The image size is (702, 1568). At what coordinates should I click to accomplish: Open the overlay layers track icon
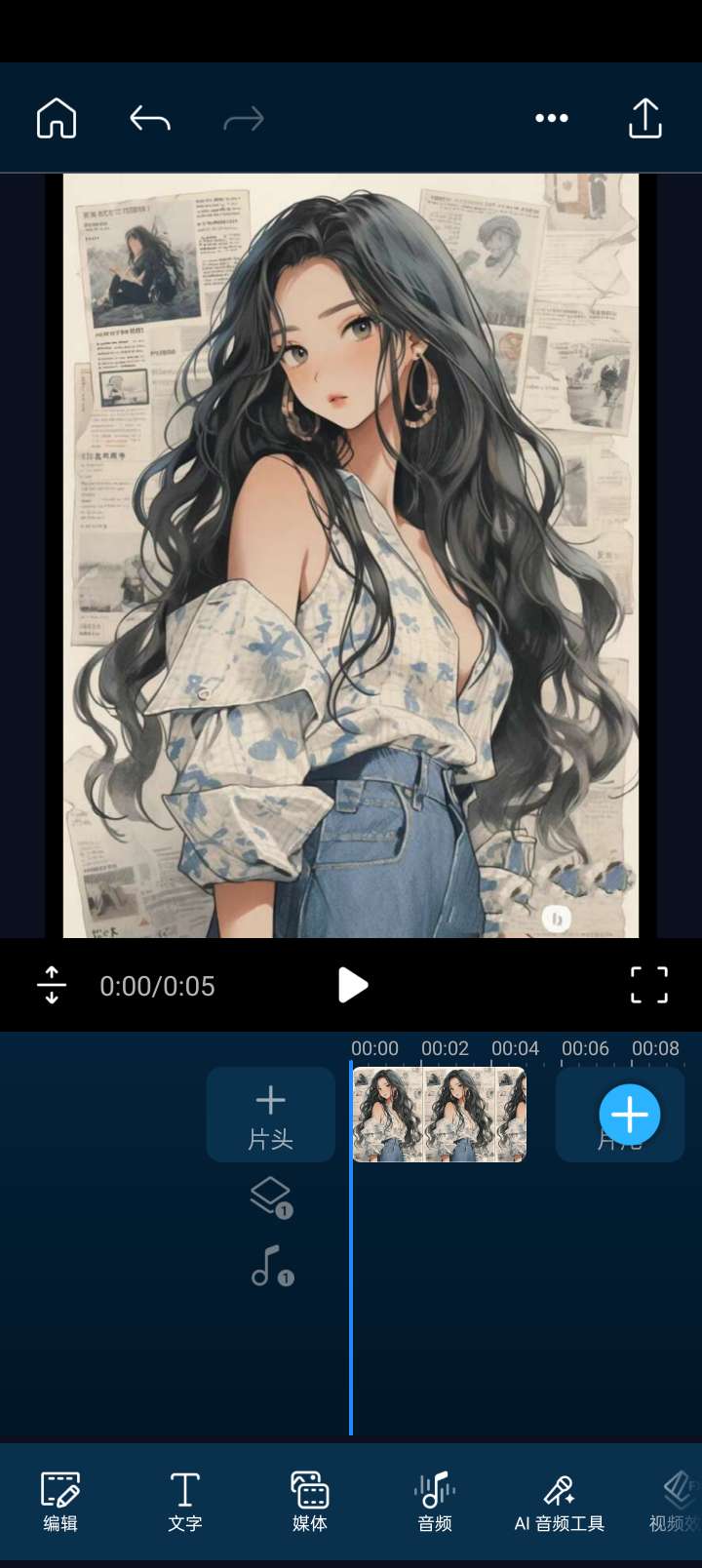point(271,1196)
